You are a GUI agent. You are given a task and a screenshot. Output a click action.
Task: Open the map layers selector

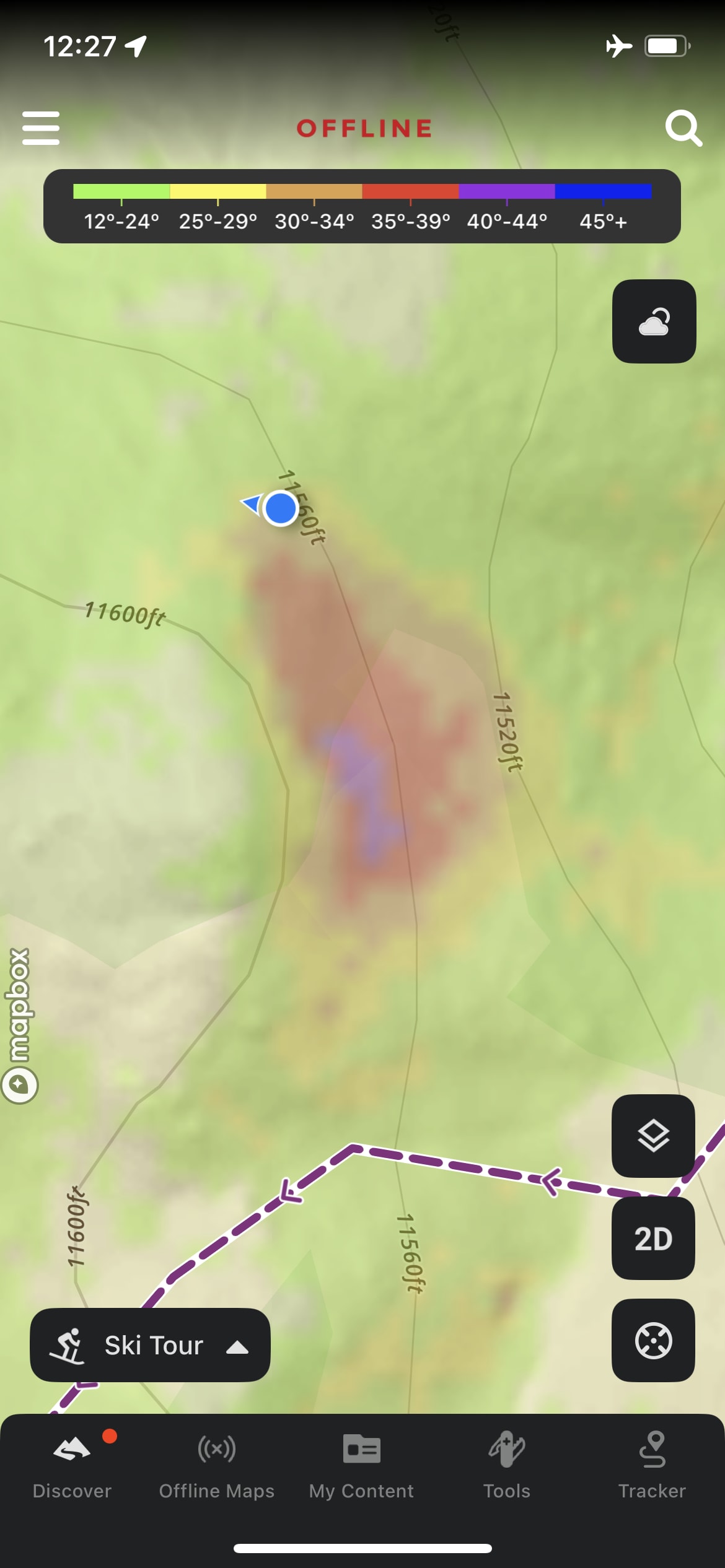pos(653,1136)
